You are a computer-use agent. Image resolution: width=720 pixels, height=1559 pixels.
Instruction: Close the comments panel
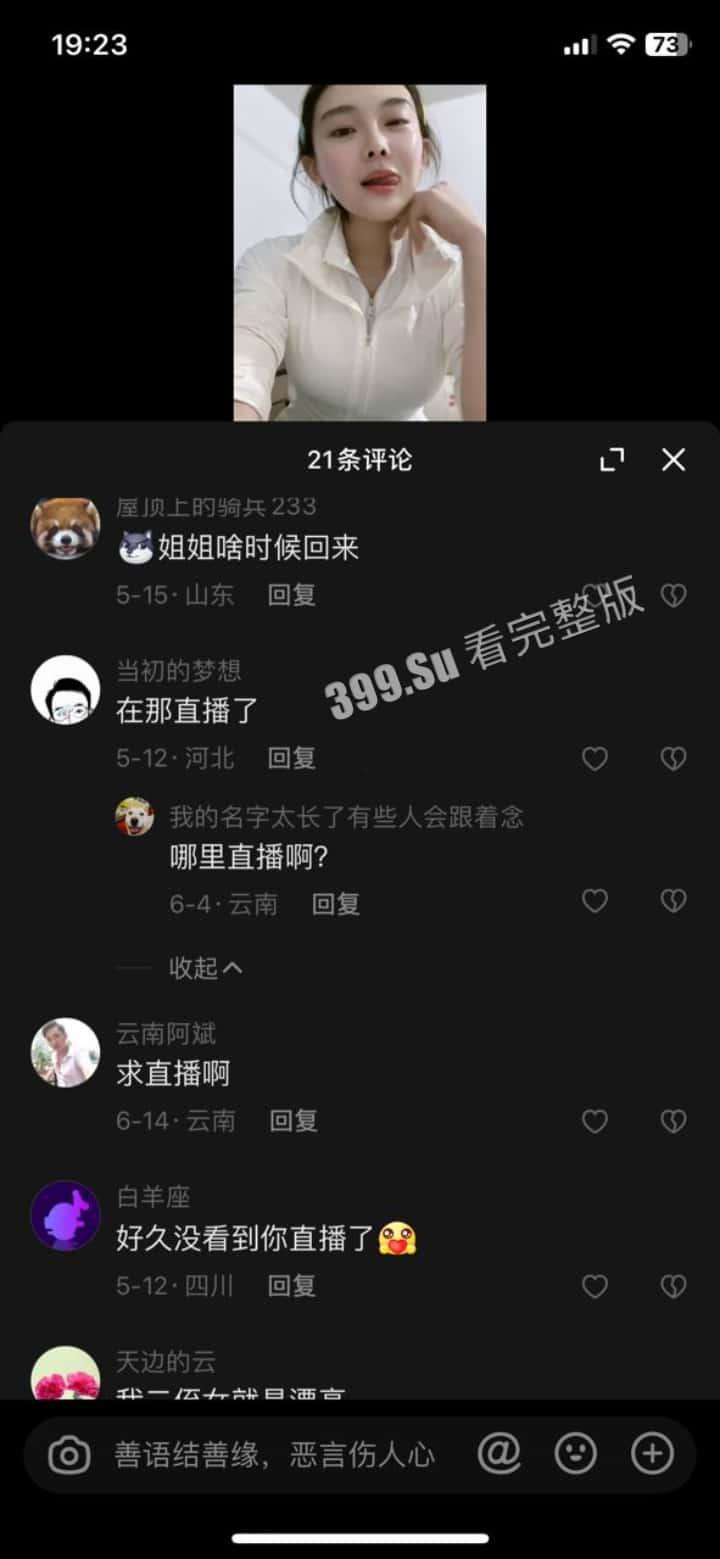click(x=673, y=459)
